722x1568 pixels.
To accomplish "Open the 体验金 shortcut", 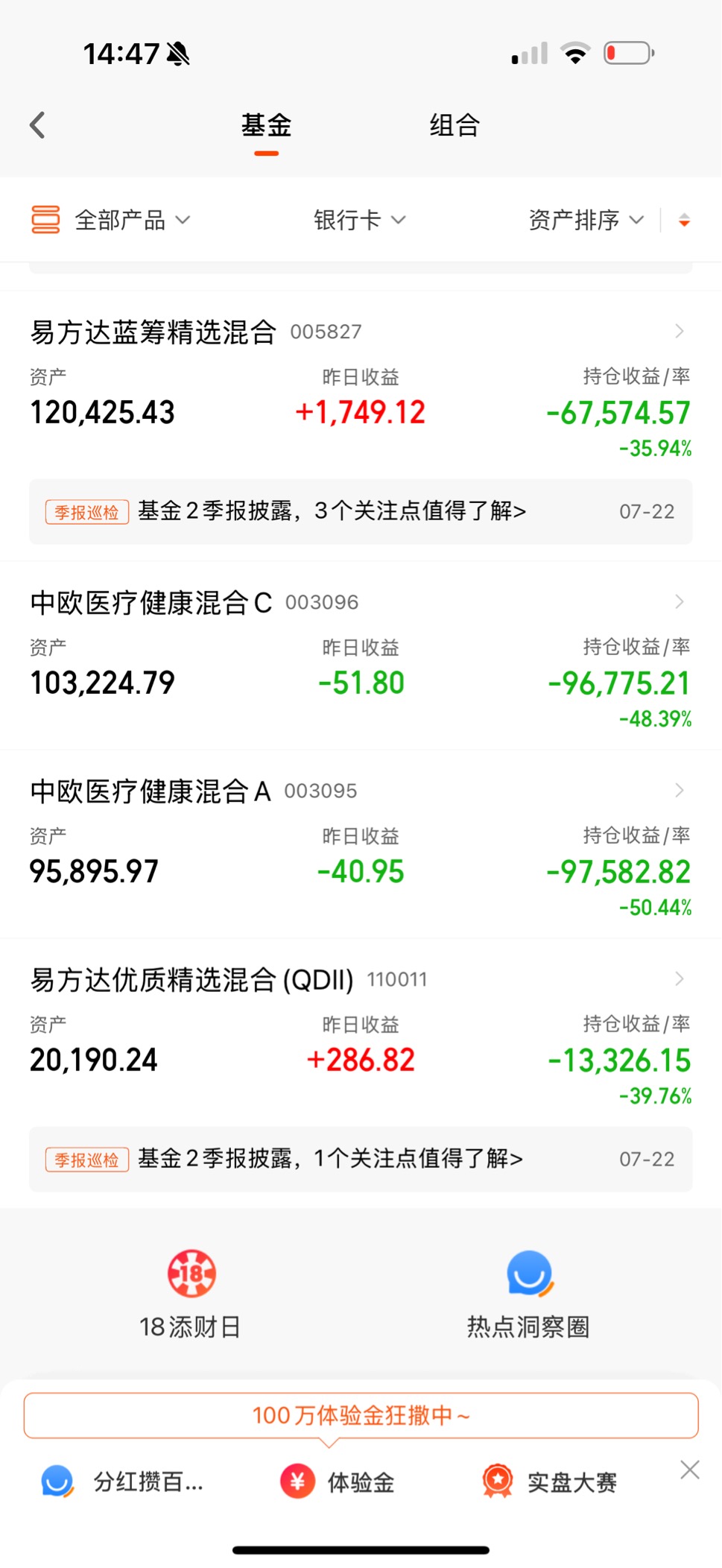I will pyautogui.click(x=338, y=1482).
